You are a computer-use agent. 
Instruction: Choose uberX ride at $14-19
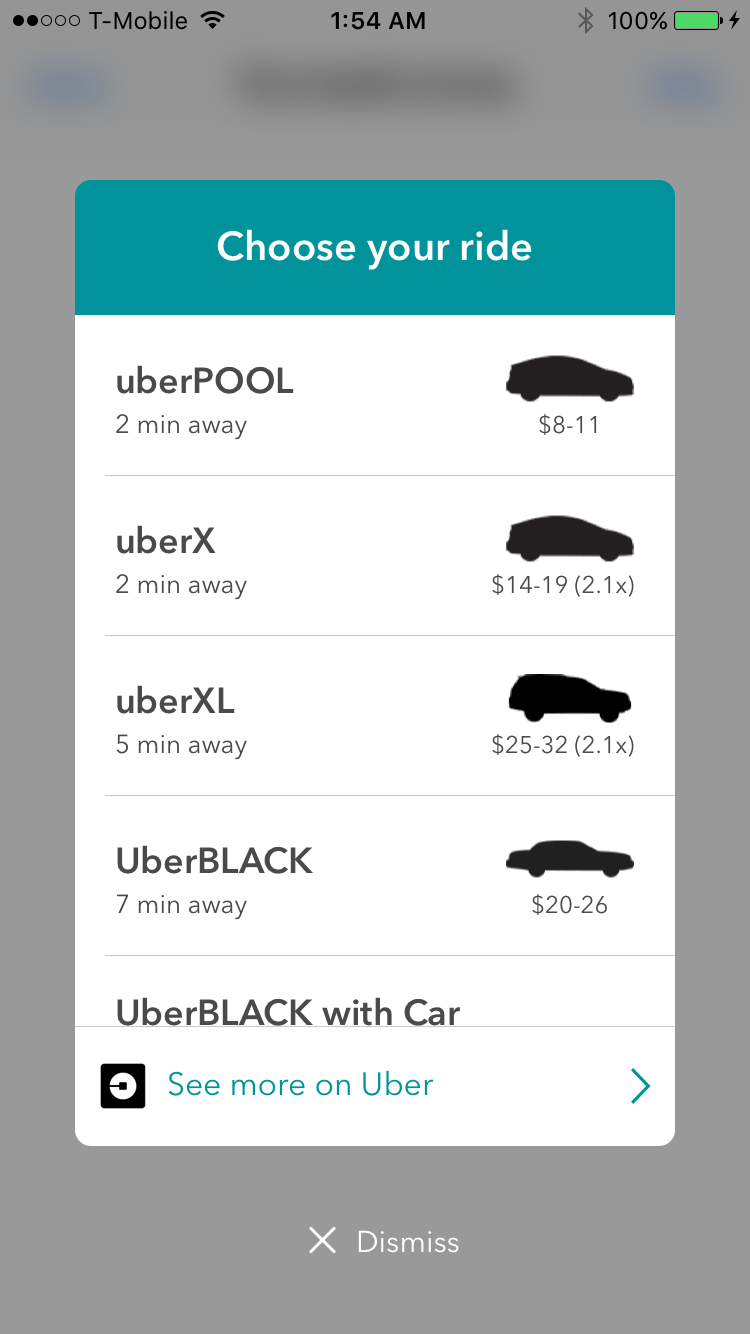[374, 557]
